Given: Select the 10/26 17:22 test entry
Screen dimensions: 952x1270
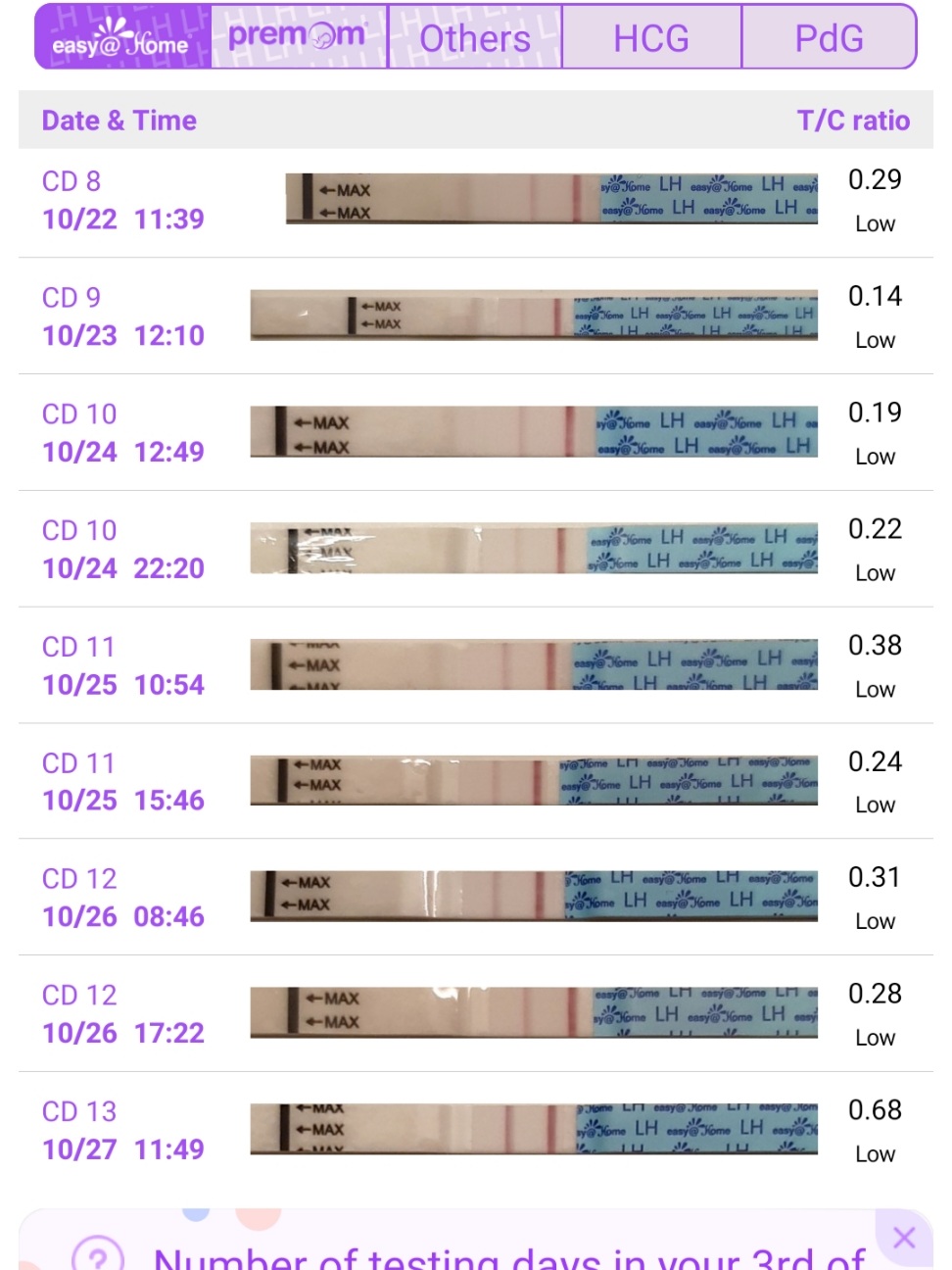Looking at the screenshot, I should 475,1014.
